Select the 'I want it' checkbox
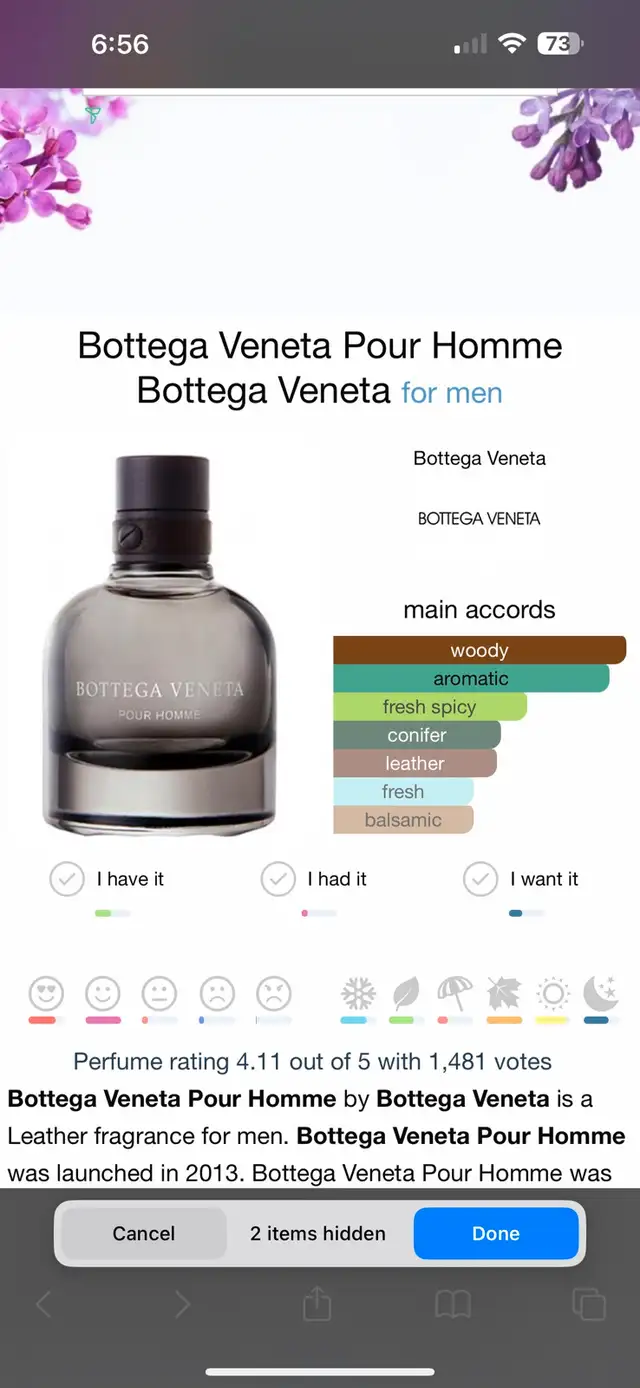The image size is (640, 1388). pos(481,879)
